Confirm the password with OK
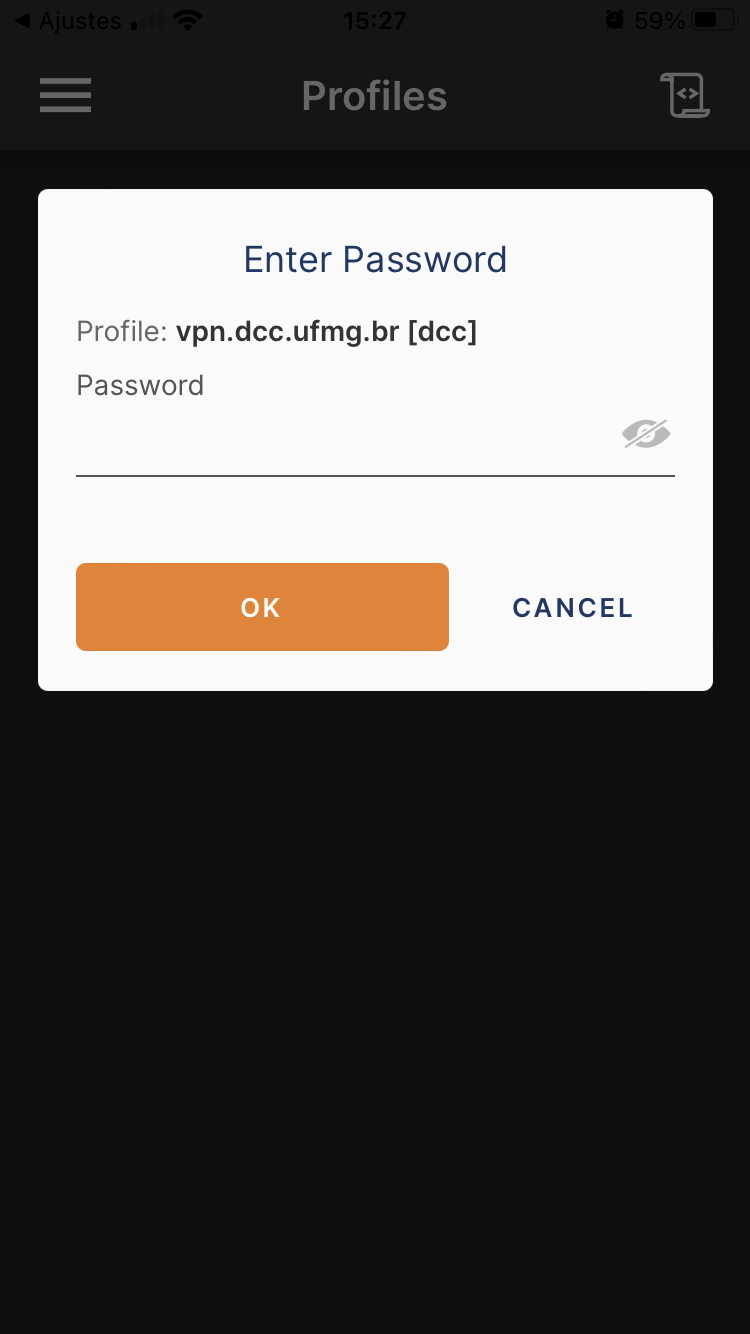 coord(262,607)
